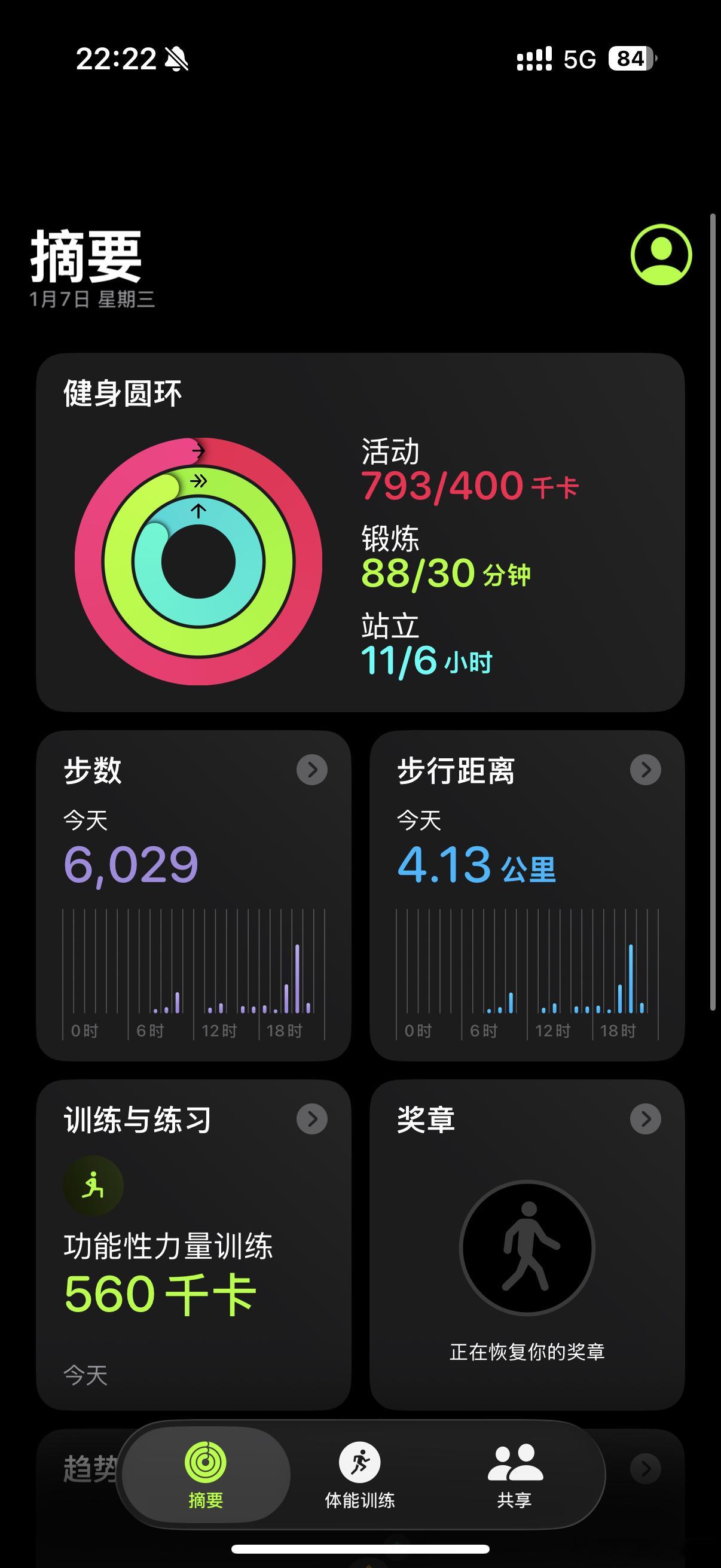This screenshot has width=721, height=1568.
Task: Tap the green 锻炼 arrow on the ring
Action: (199, 480)
